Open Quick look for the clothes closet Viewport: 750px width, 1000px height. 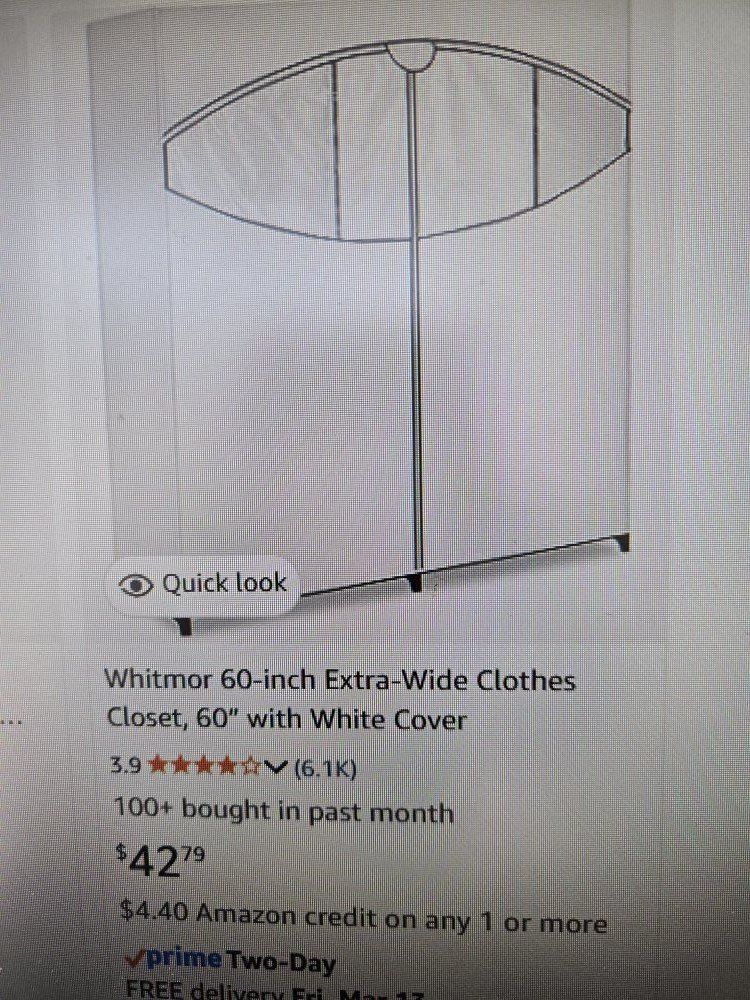click(204, 584)
